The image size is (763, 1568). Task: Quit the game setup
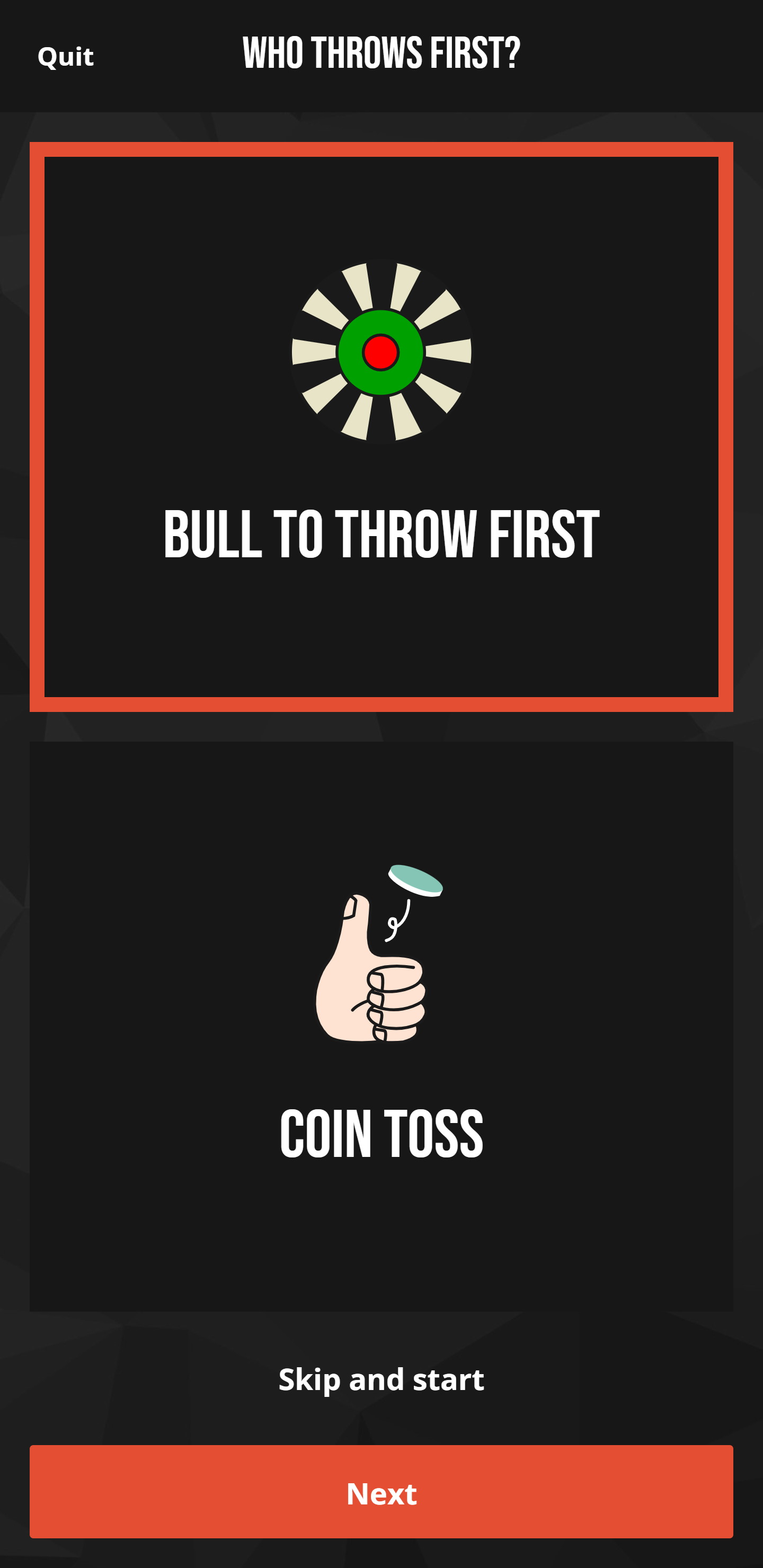coord(66,57)
